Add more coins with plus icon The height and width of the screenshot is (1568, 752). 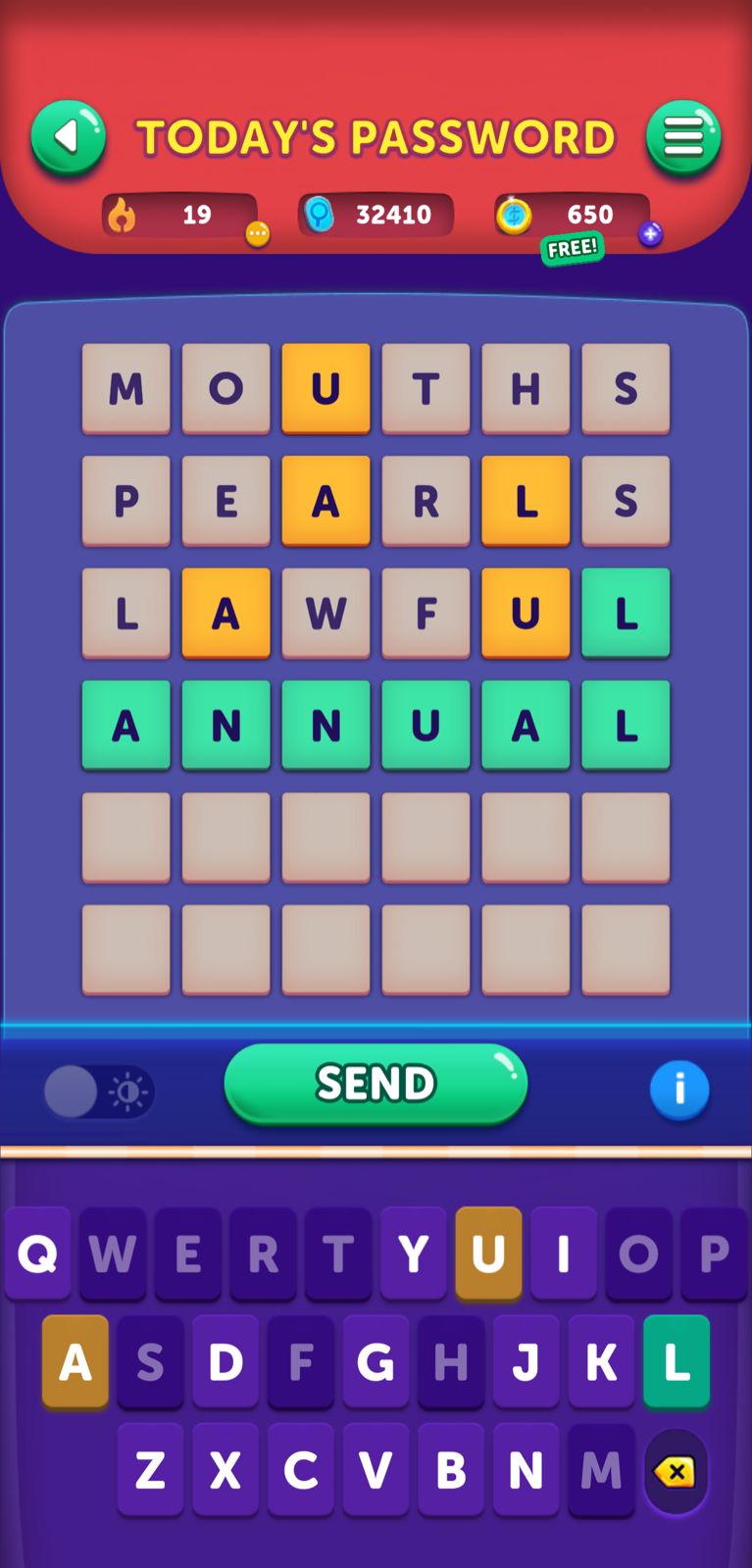[650, 233]
